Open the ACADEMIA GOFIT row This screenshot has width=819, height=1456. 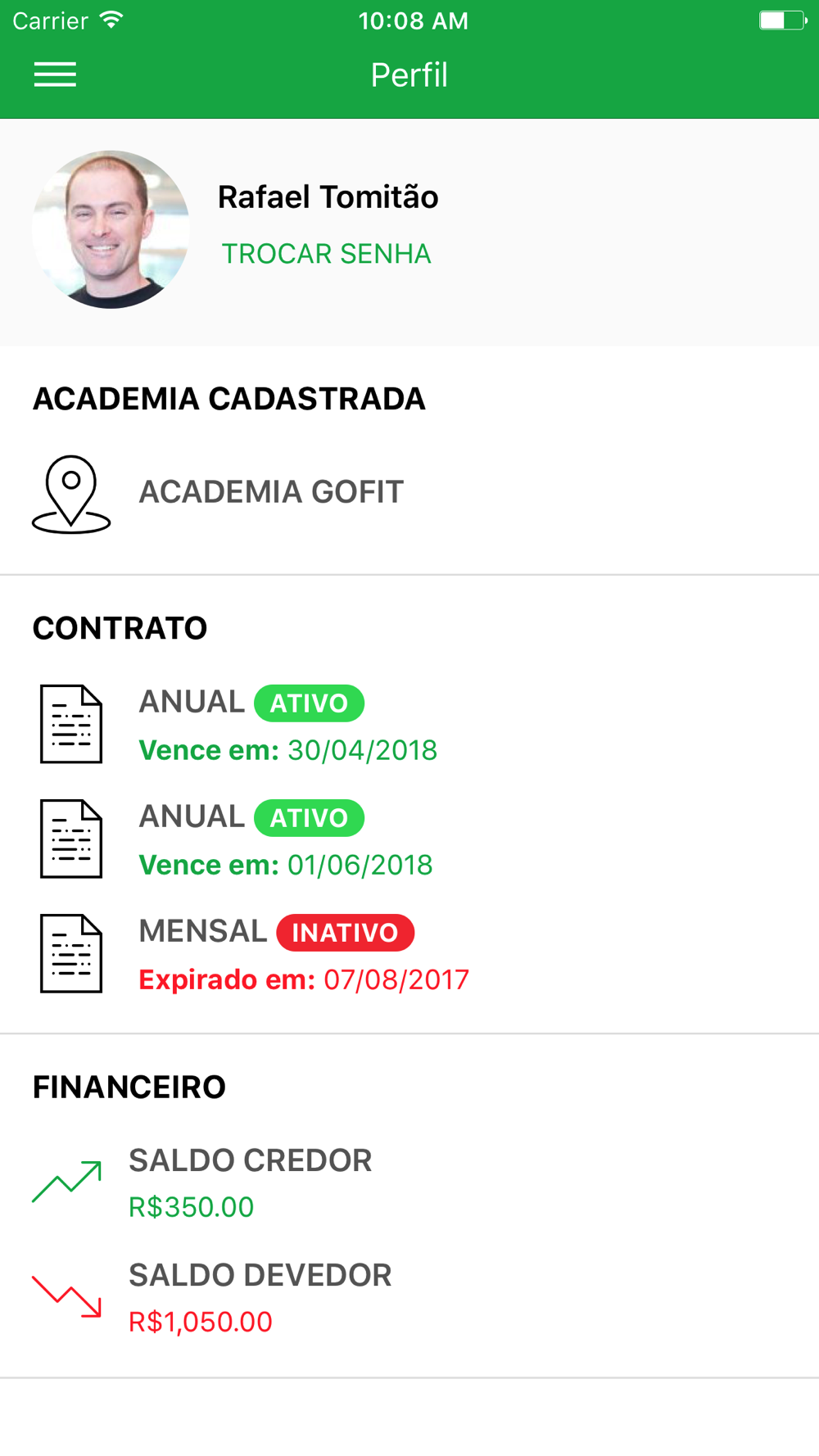point(270,492)
